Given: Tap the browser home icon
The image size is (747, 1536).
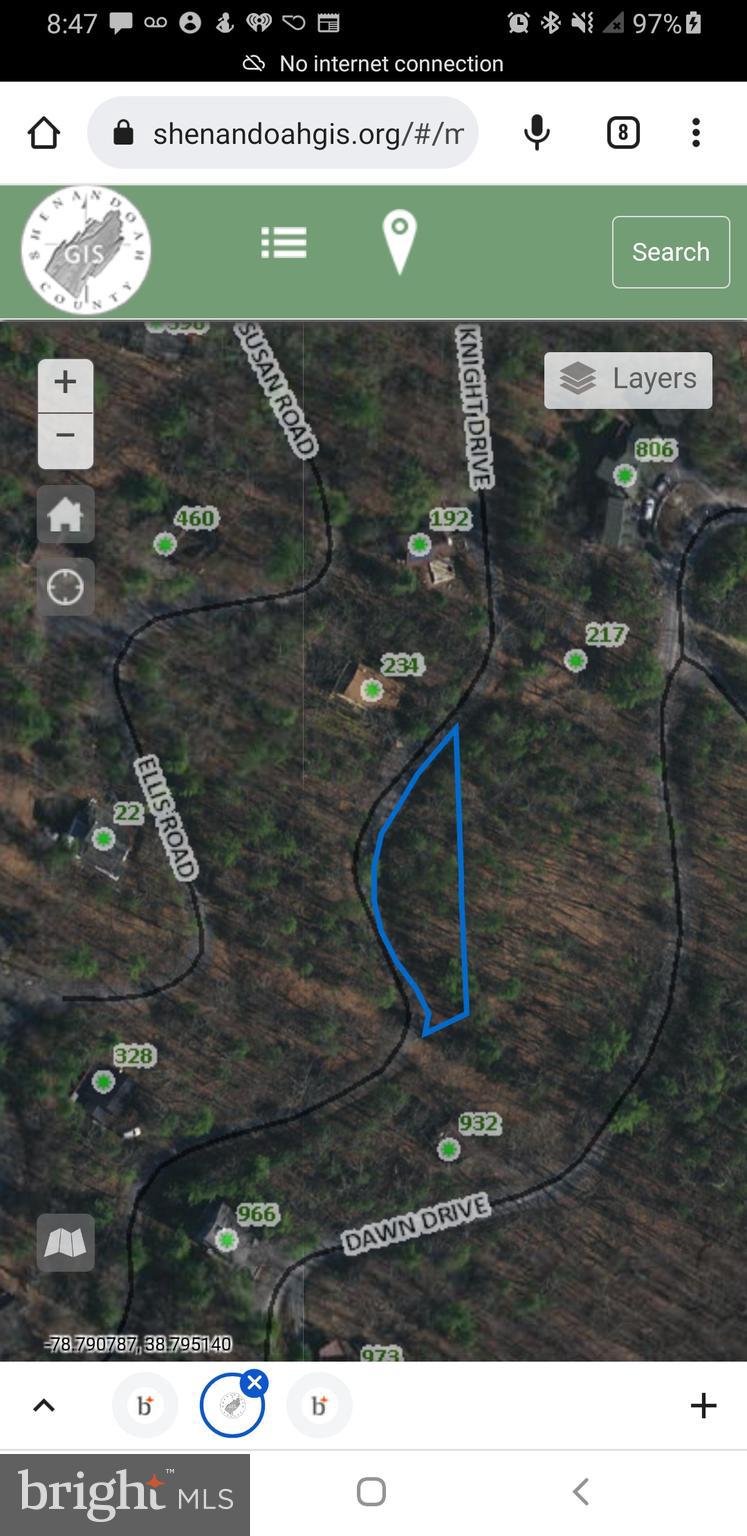Looking at the screenshot, I should pyautogui.click(x=44, y=133).
